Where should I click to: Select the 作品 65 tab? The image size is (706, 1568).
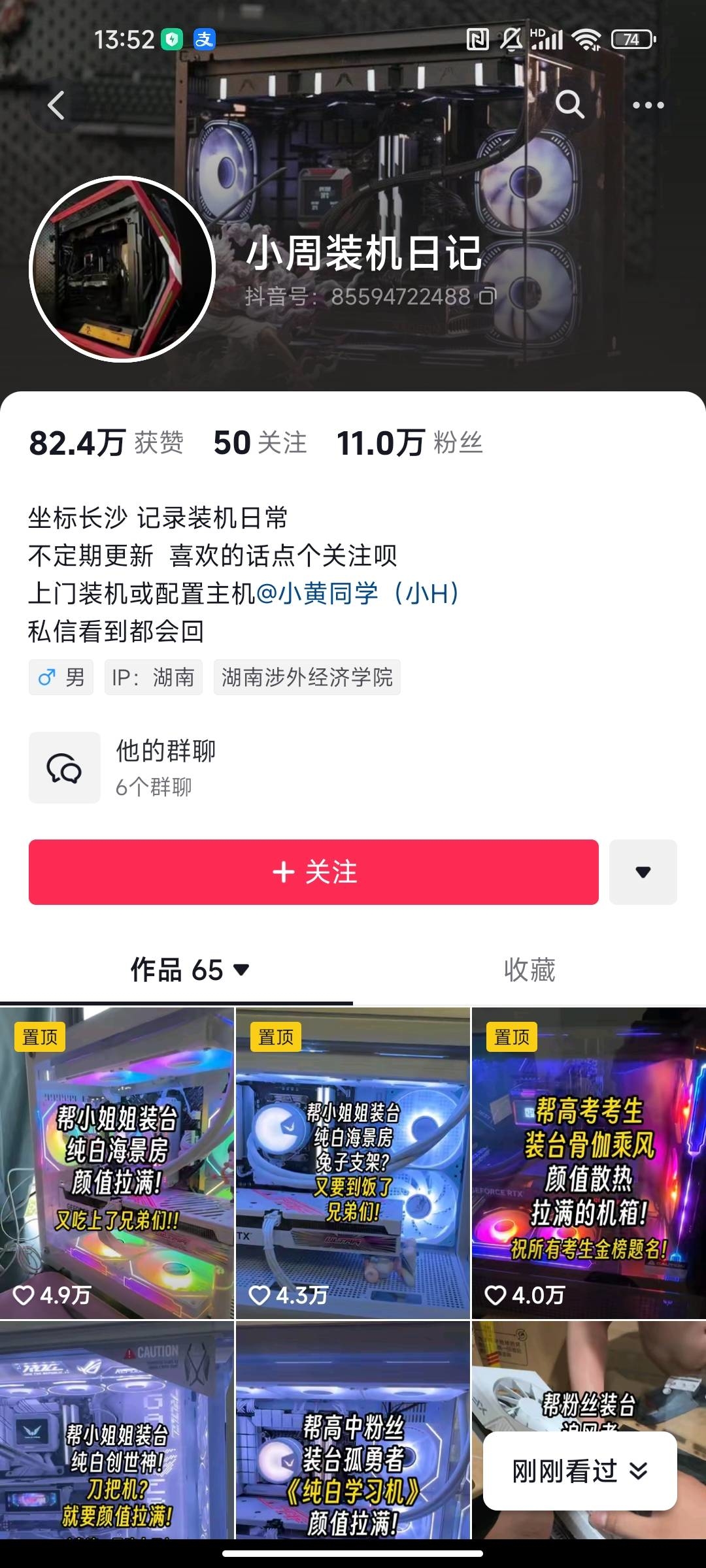tap(190, 970)
